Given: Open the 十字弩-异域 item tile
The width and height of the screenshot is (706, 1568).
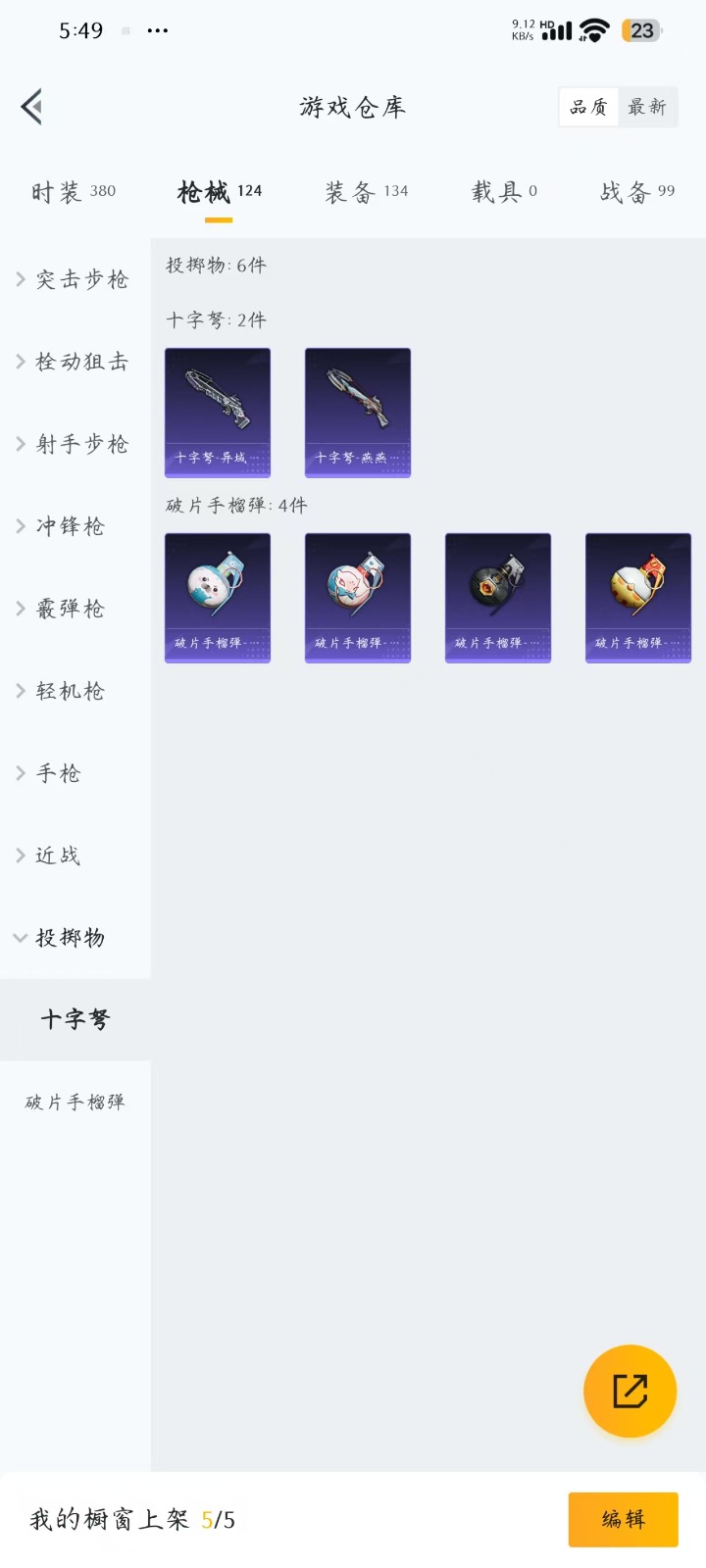Looking at the screenshot, I should point(218,413).
